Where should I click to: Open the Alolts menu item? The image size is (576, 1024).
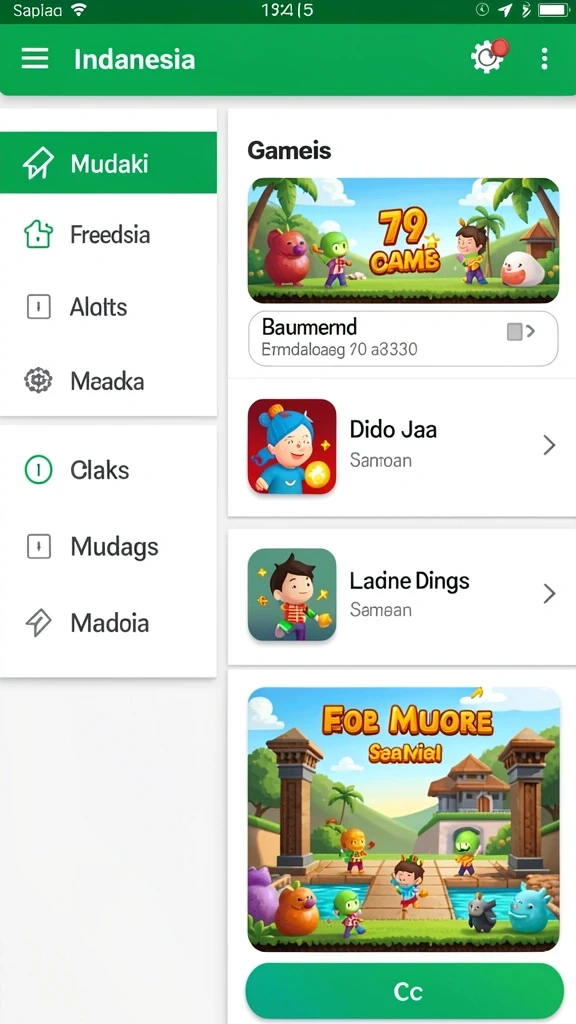[x=108, y=306]
